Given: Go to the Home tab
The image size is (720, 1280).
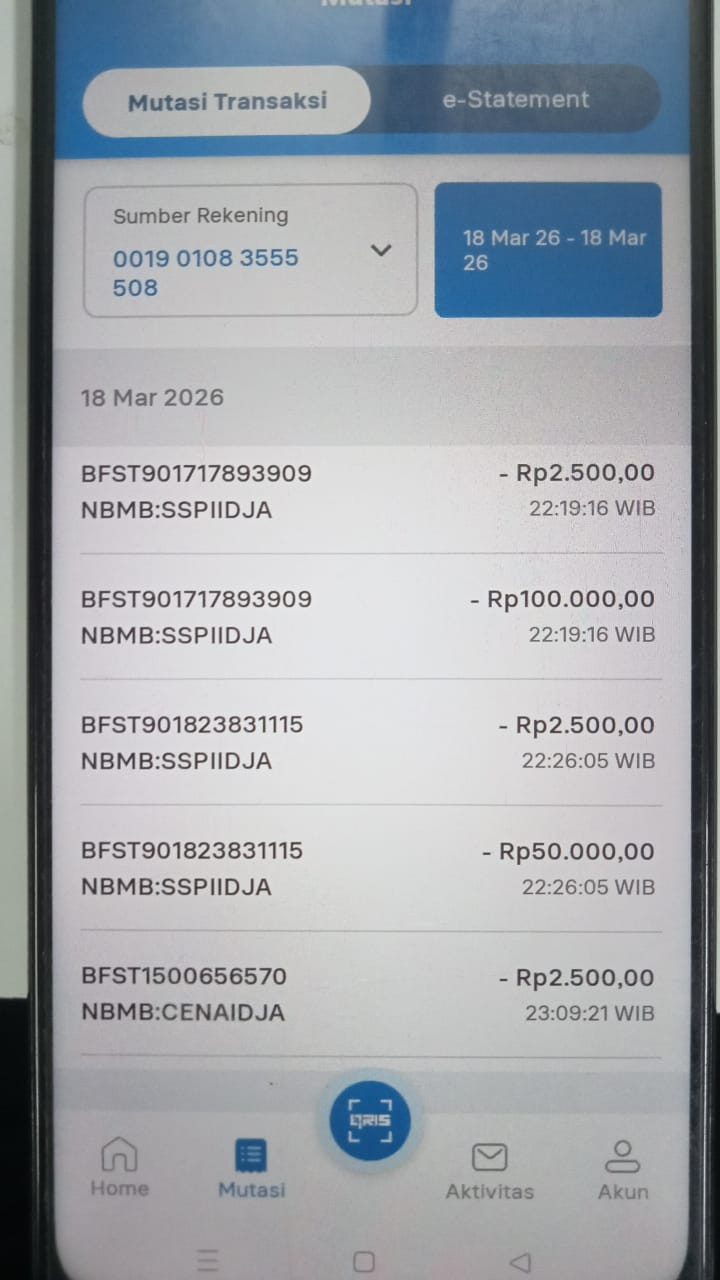Looking at the screenshot, I should [119, 1168].
